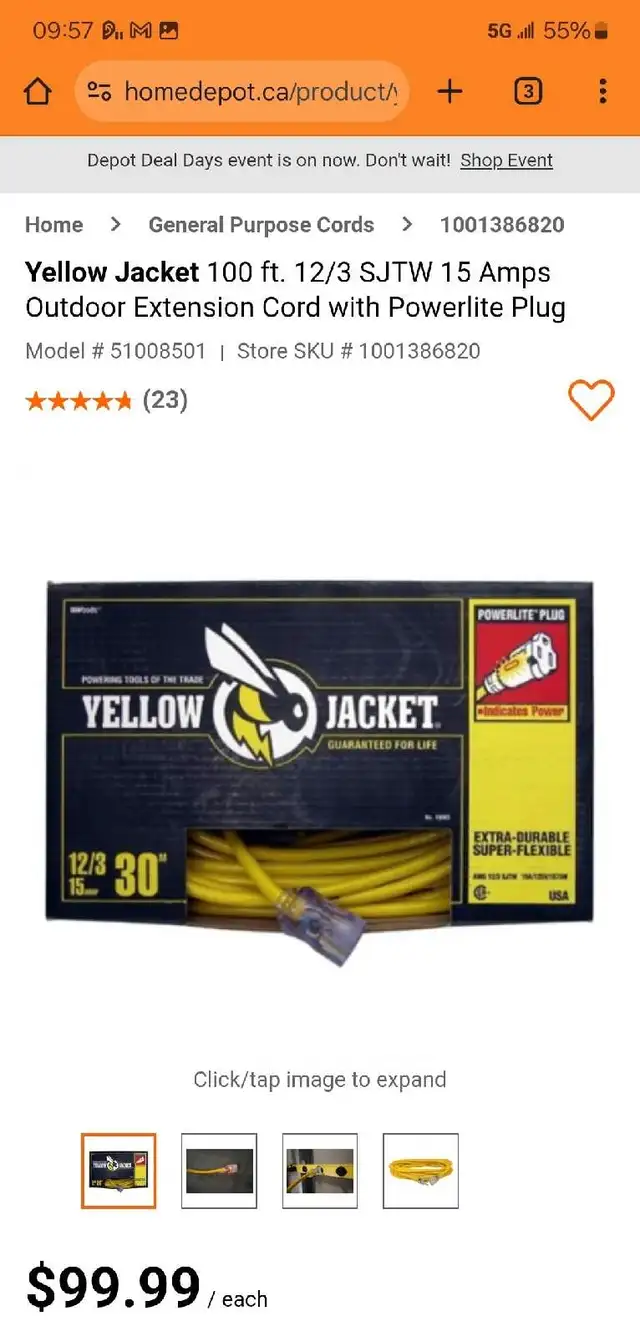Select the fourth thumbnail of coiled cord
This screenshot has width=640, height=1337.
[x=421, y=1170]
